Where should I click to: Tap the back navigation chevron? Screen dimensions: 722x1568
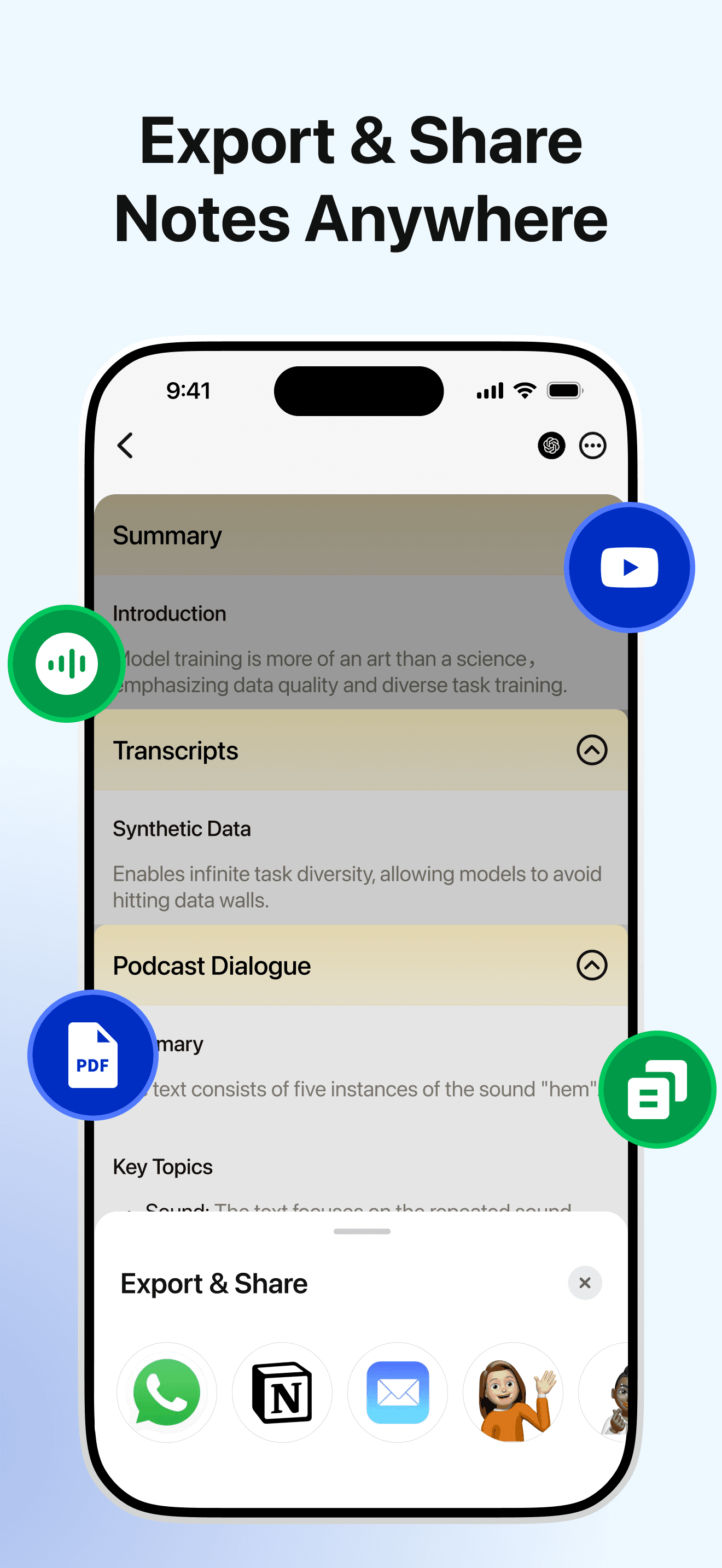125,445
